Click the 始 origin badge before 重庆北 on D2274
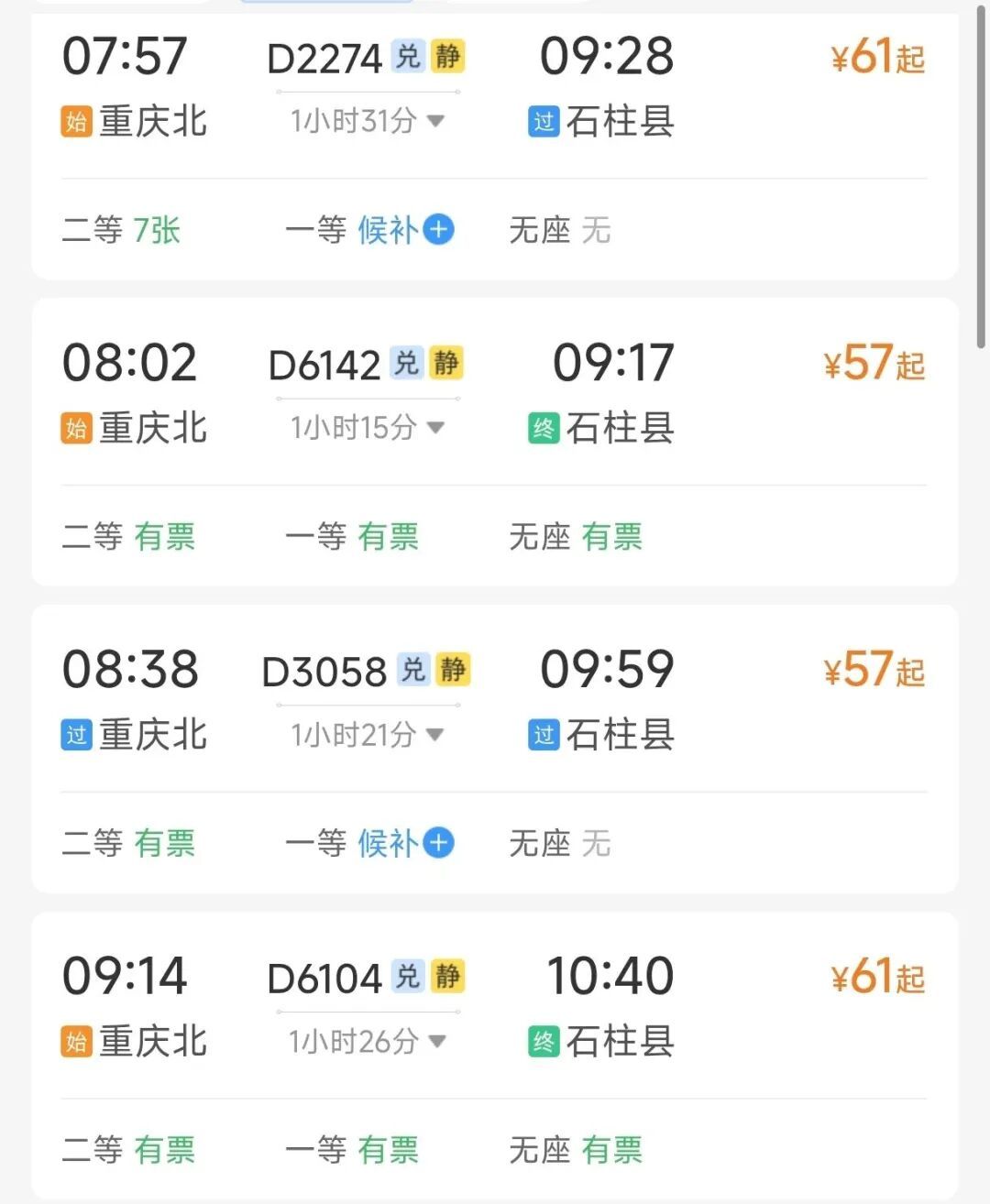Viewport: 990px width, 1204px height. (x=78, y=121)
